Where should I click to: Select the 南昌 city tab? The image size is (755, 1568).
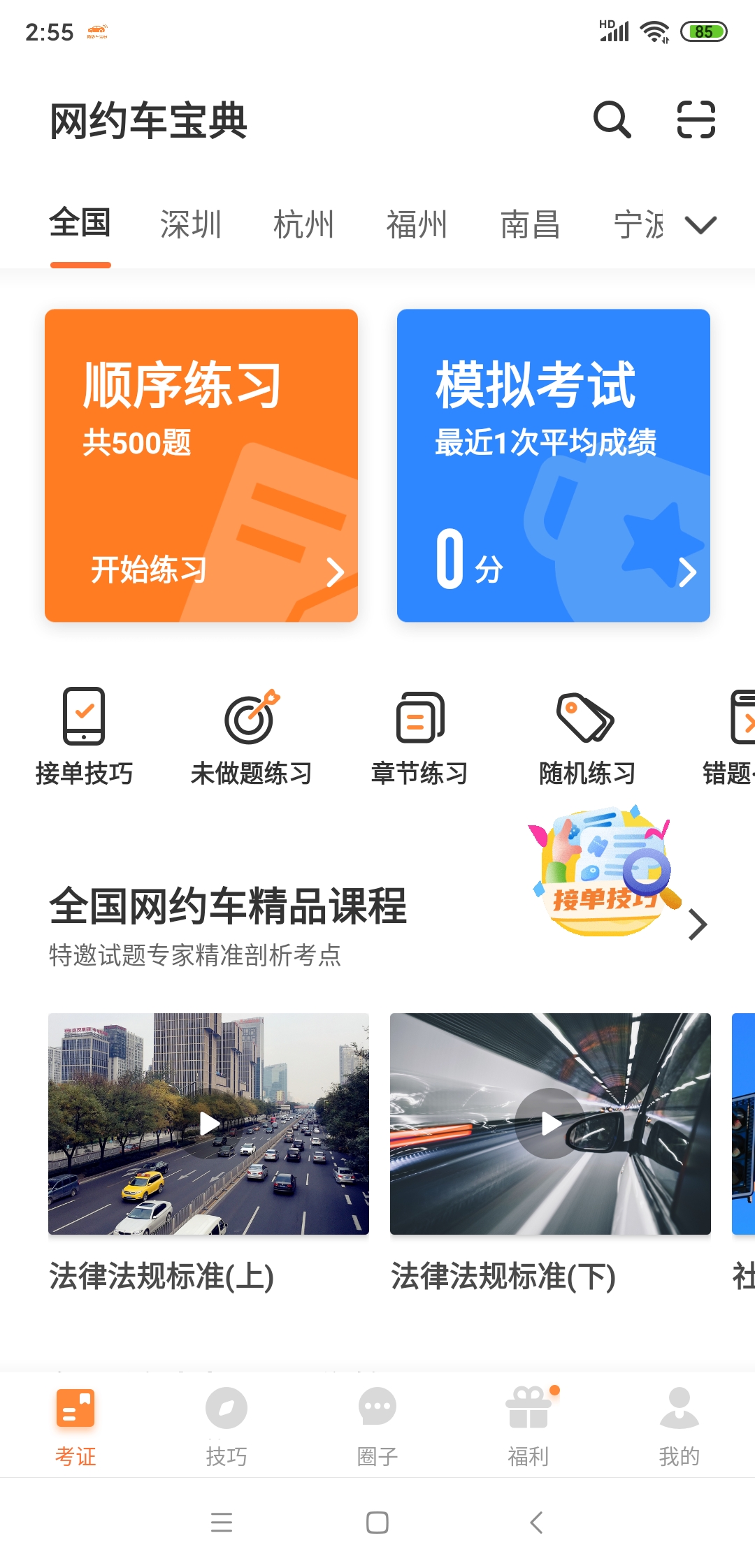pyautogui.click(x=530, y=225)
